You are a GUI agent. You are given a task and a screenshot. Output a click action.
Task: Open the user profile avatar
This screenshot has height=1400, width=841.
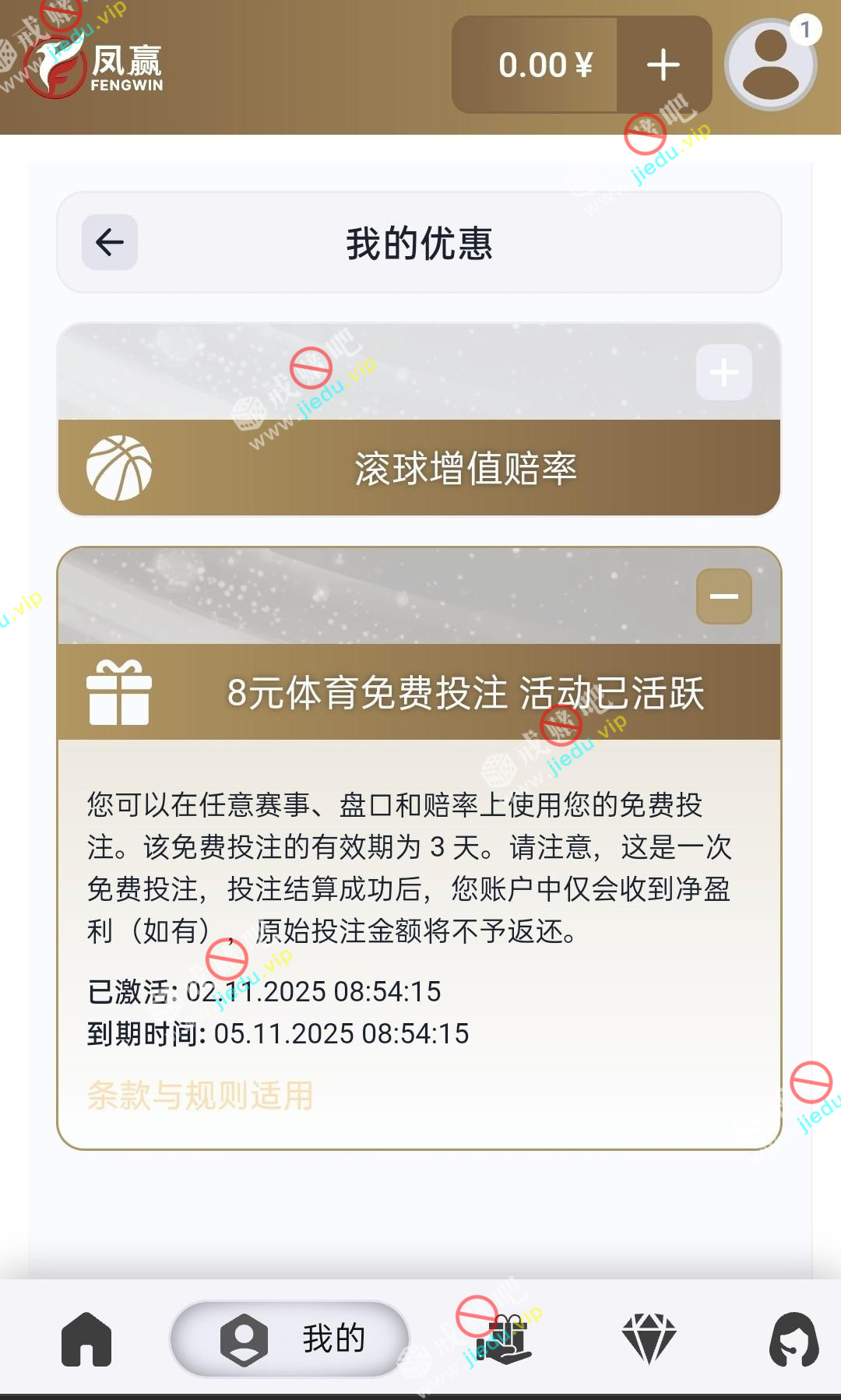pos(770,65)
